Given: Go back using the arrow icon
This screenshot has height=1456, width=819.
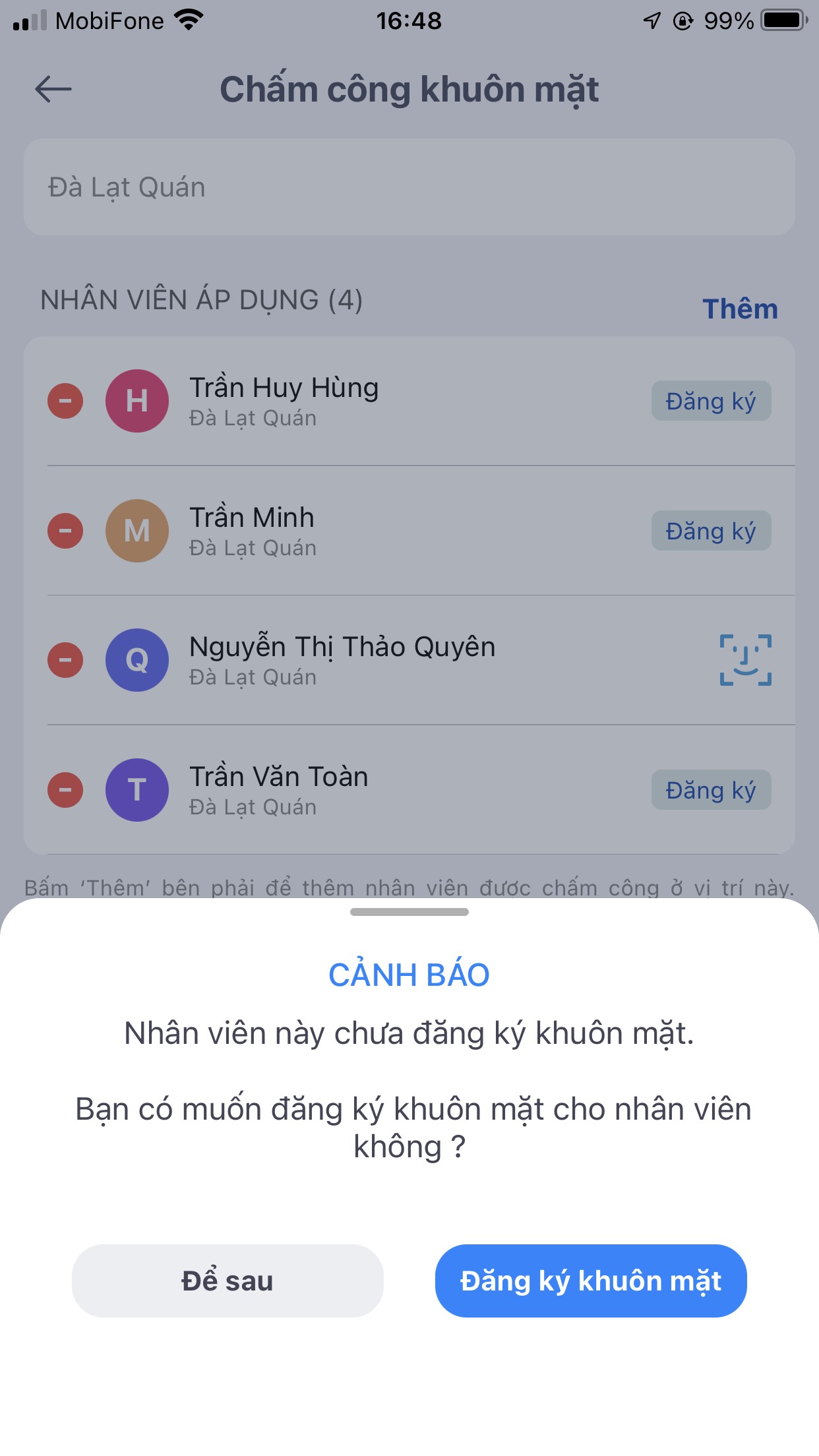Looking at the screenshot, I should 53,89.
